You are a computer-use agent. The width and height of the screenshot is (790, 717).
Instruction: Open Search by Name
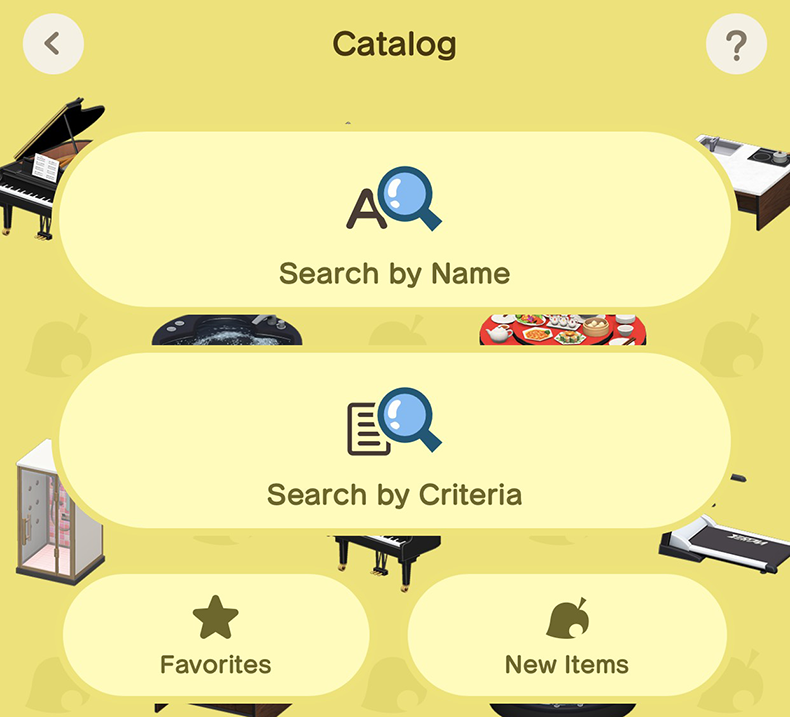click(394, 220)
